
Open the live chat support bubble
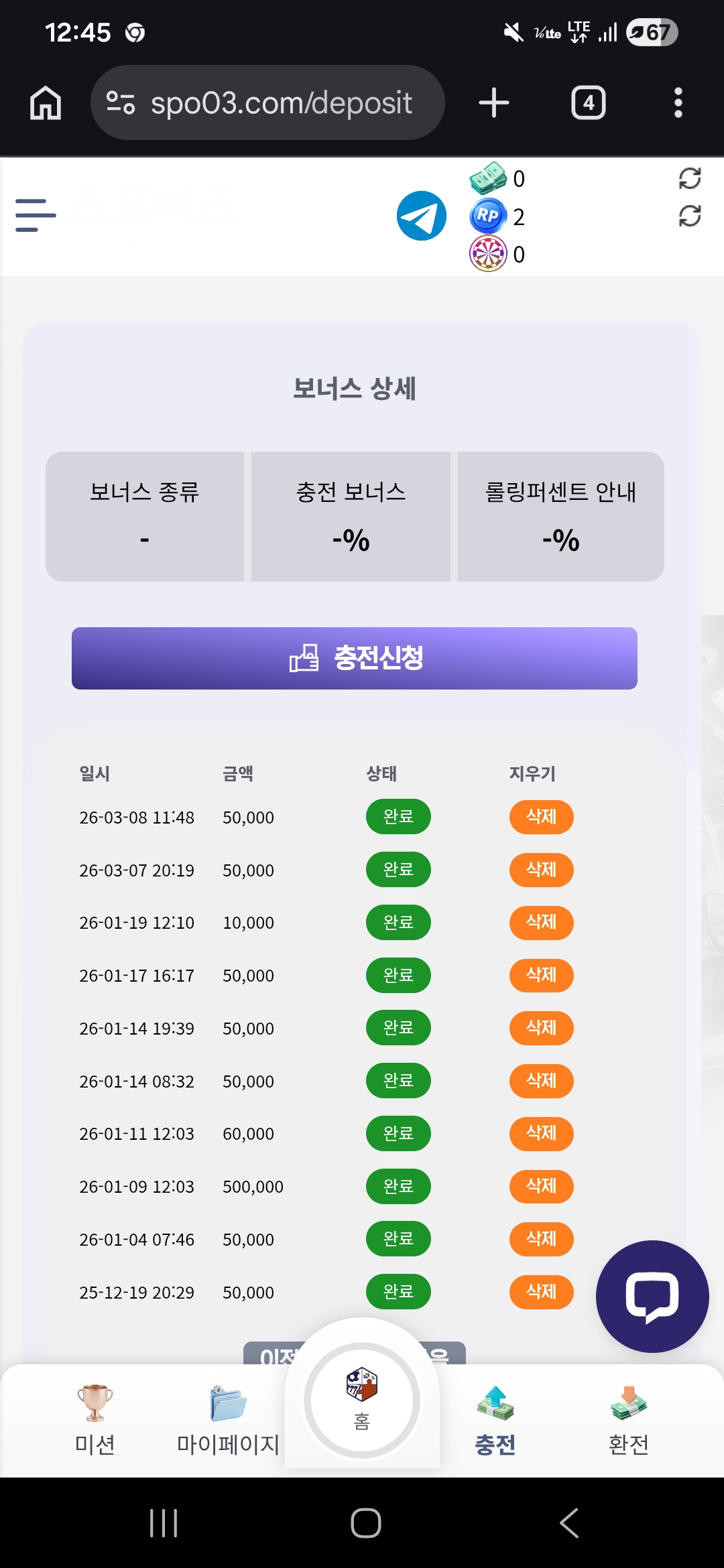(x=652, y=1296)
